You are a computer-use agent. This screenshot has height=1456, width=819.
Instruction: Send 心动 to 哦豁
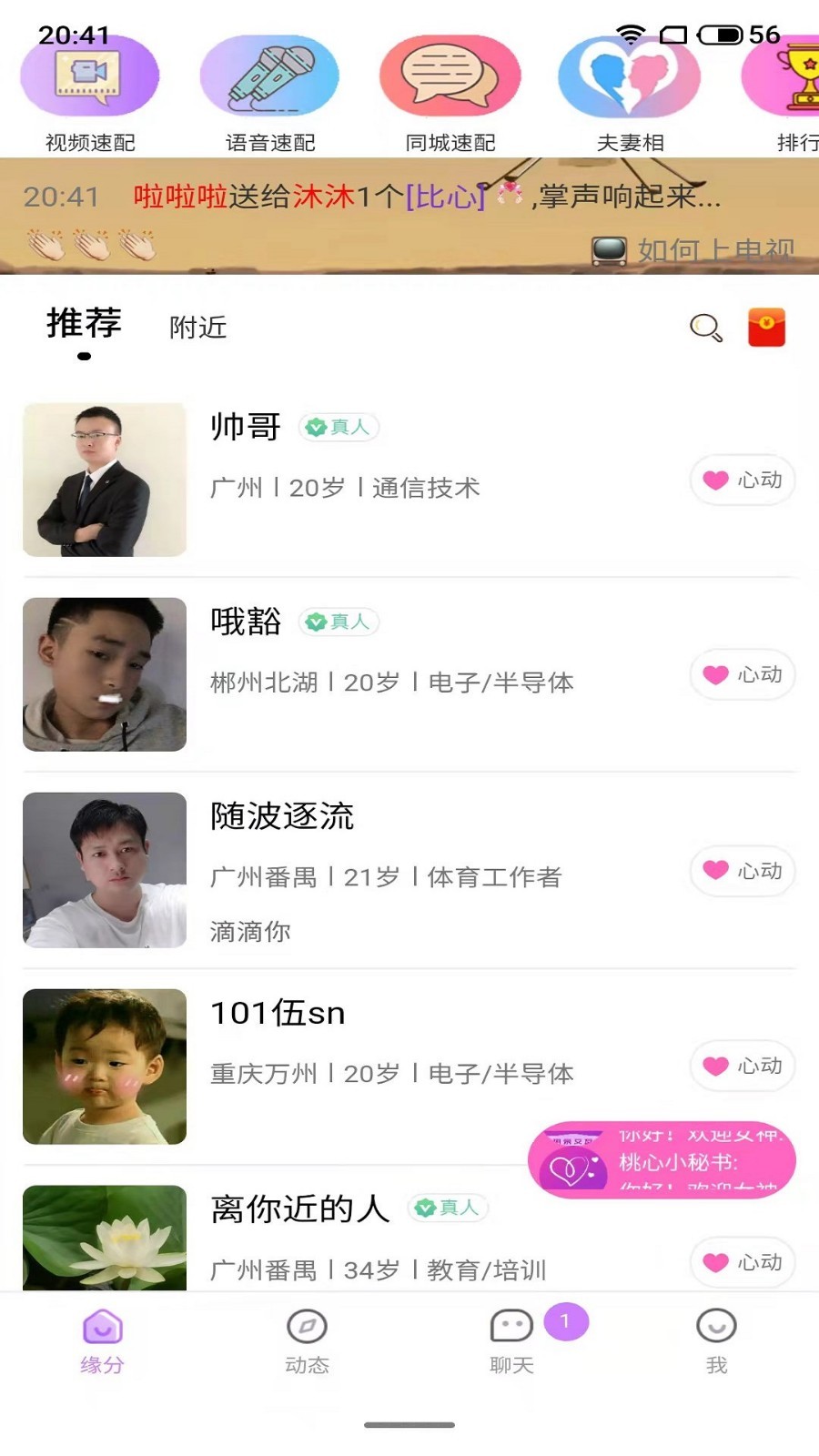pos(743,674)
